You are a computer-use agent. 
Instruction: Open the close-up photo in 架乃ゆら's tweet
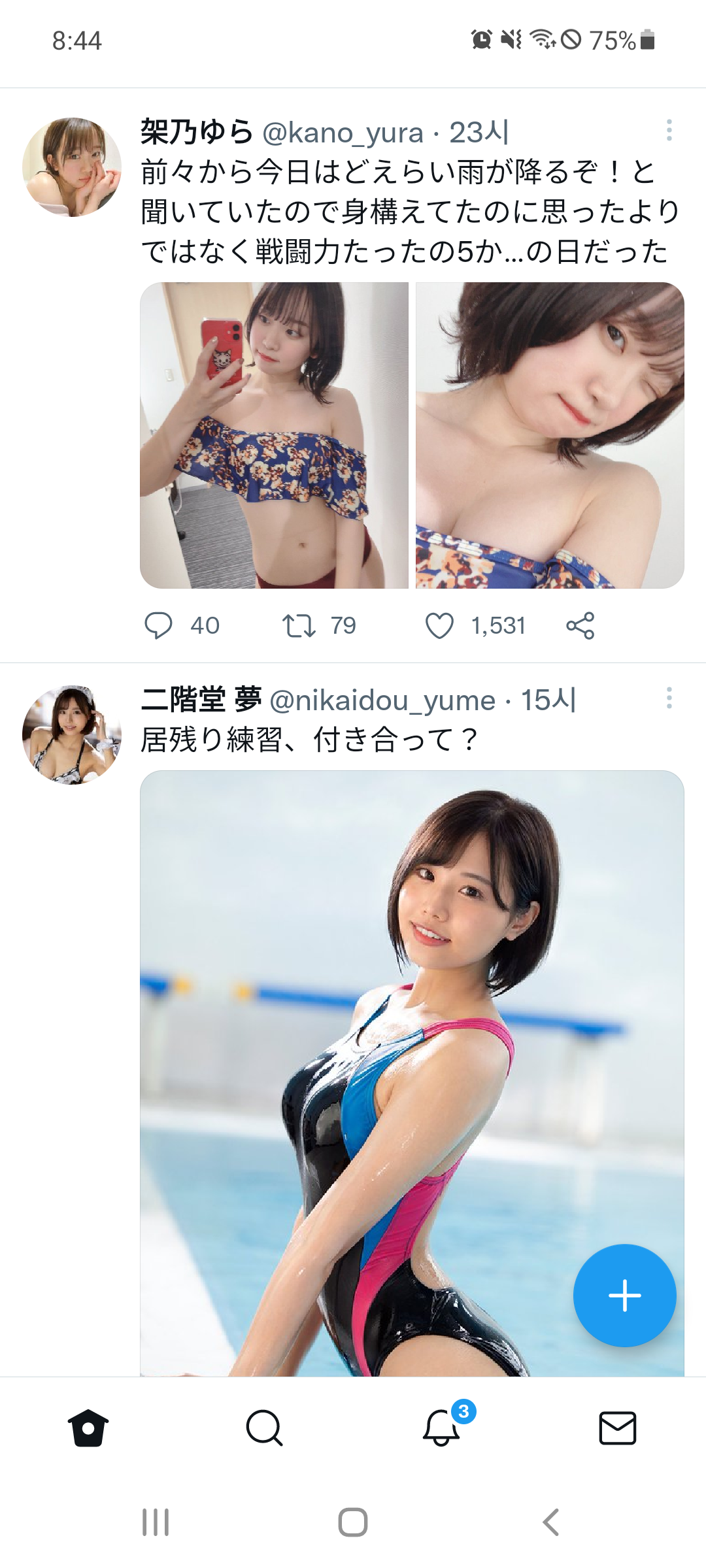[x=550, y=435]
